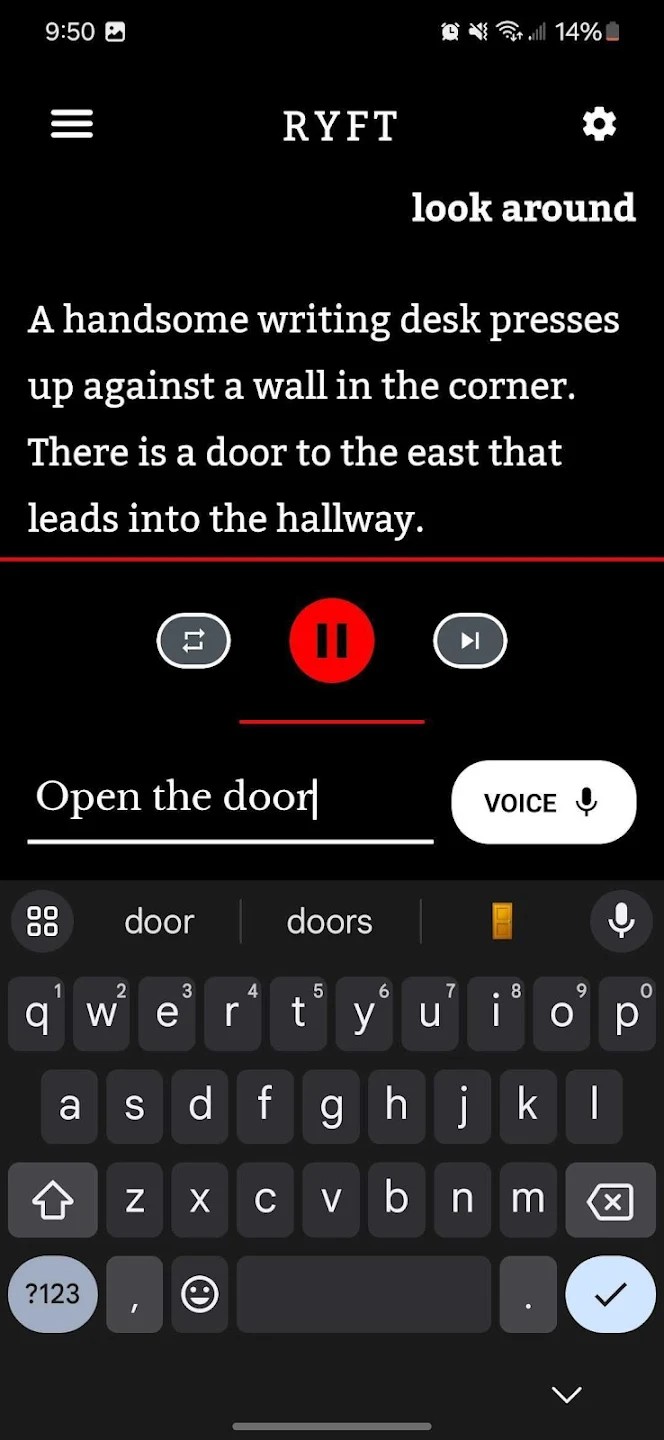664x1440 pixels.
Task: Switch to the ?123 symbols keyboard
Action: [x=53, y=1294]
